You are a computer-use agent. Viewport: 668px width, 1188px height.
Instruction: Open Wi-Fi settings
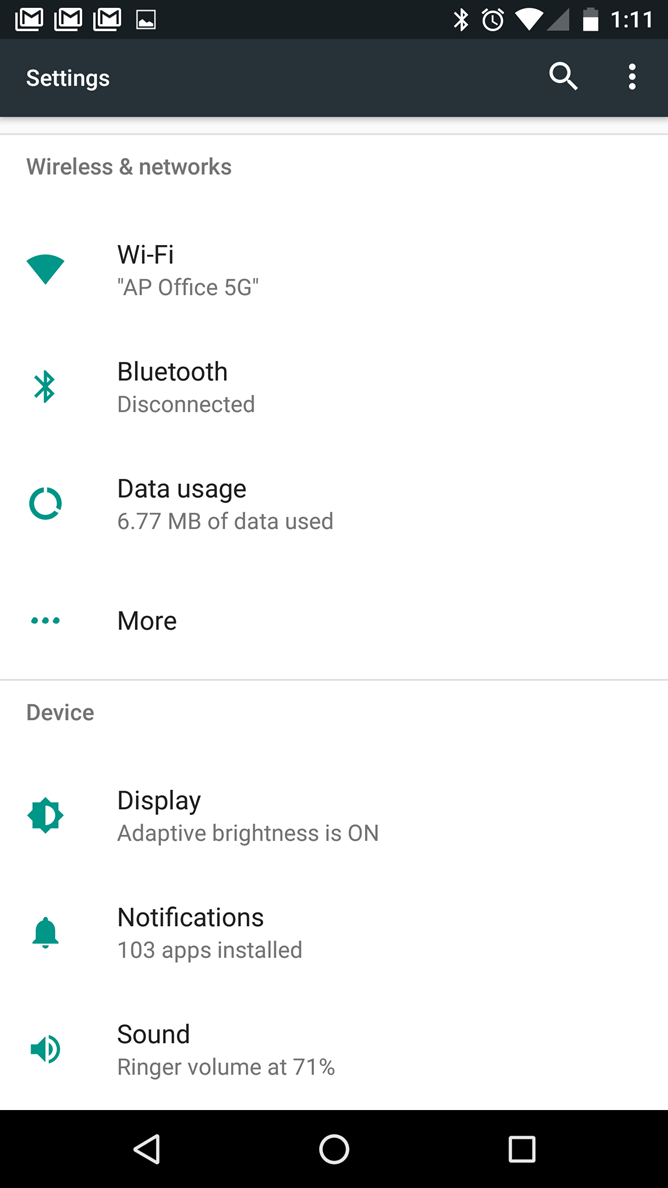click(334, 270)
